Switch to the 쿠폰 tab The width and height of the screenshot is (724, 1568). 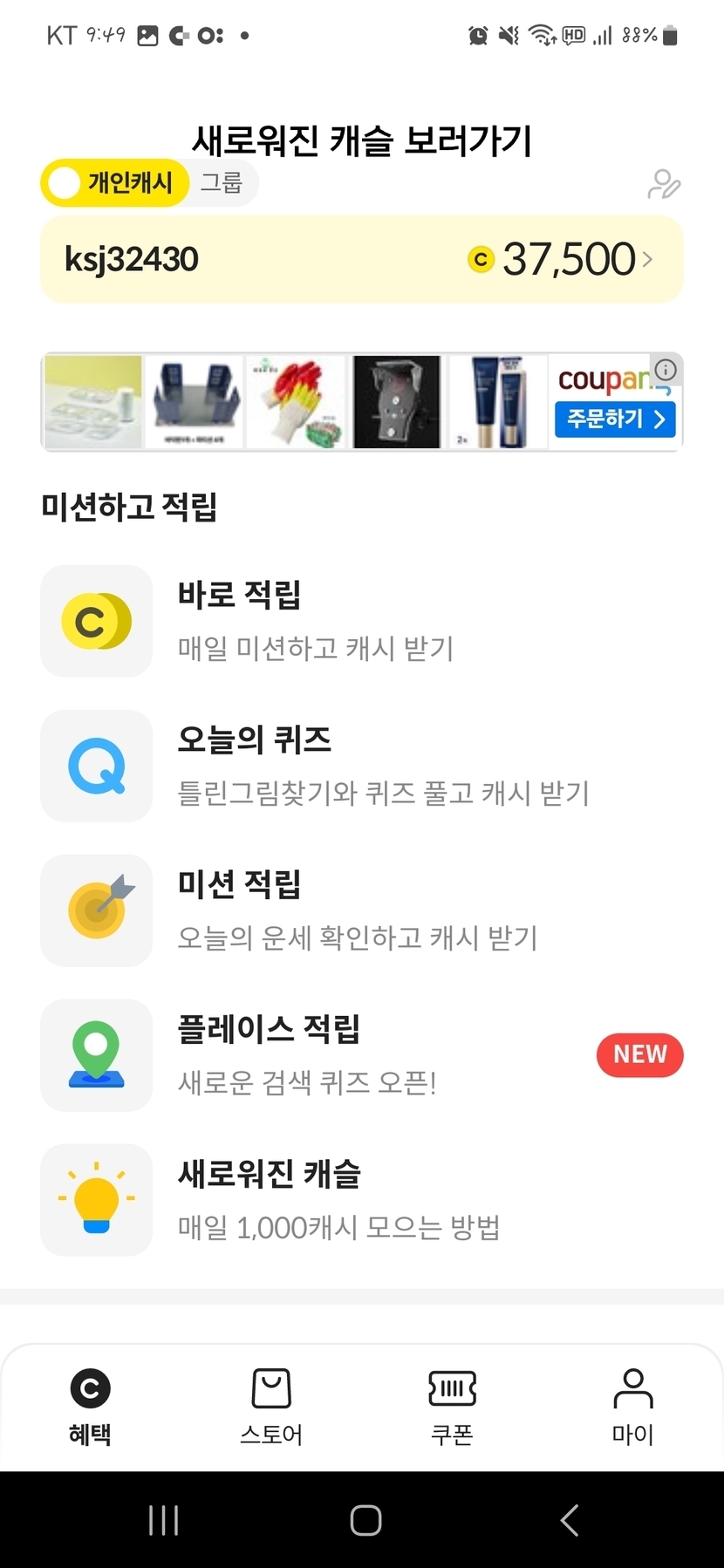pyautogui.click(x=452, y=1407)
